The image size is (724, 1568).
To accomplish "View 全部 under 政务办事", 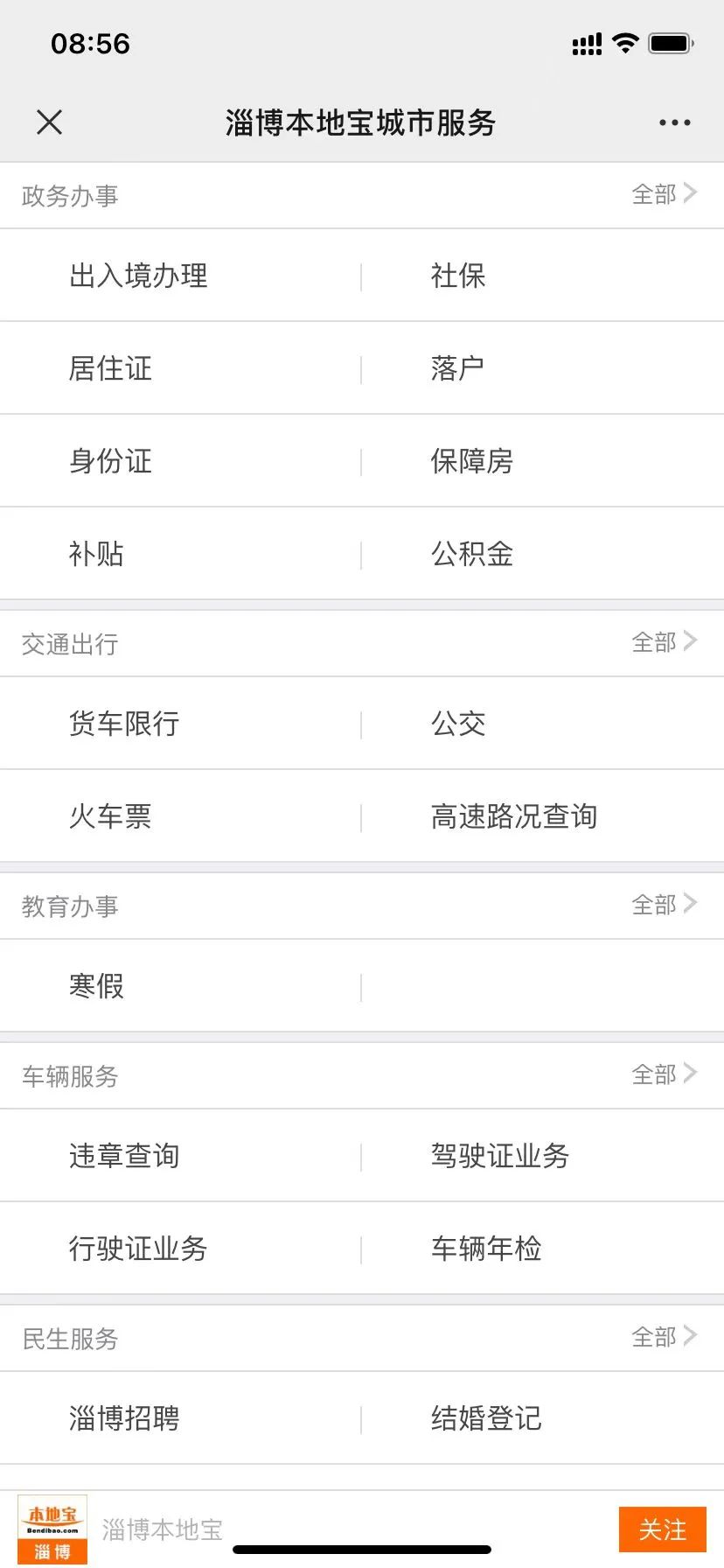I will click(665, 194).
